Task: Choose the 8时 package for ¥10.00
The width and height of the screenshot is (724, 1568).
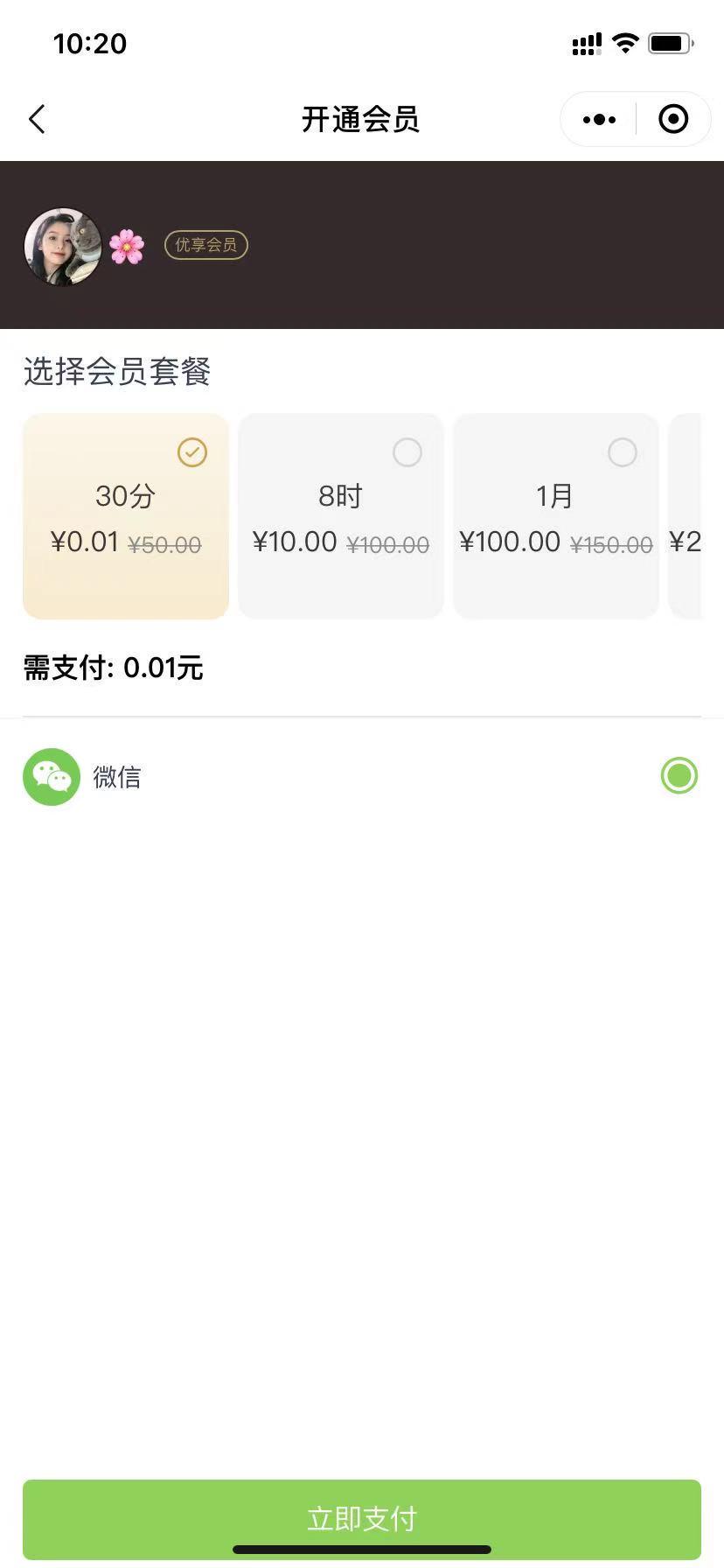Action: point(341,516)
